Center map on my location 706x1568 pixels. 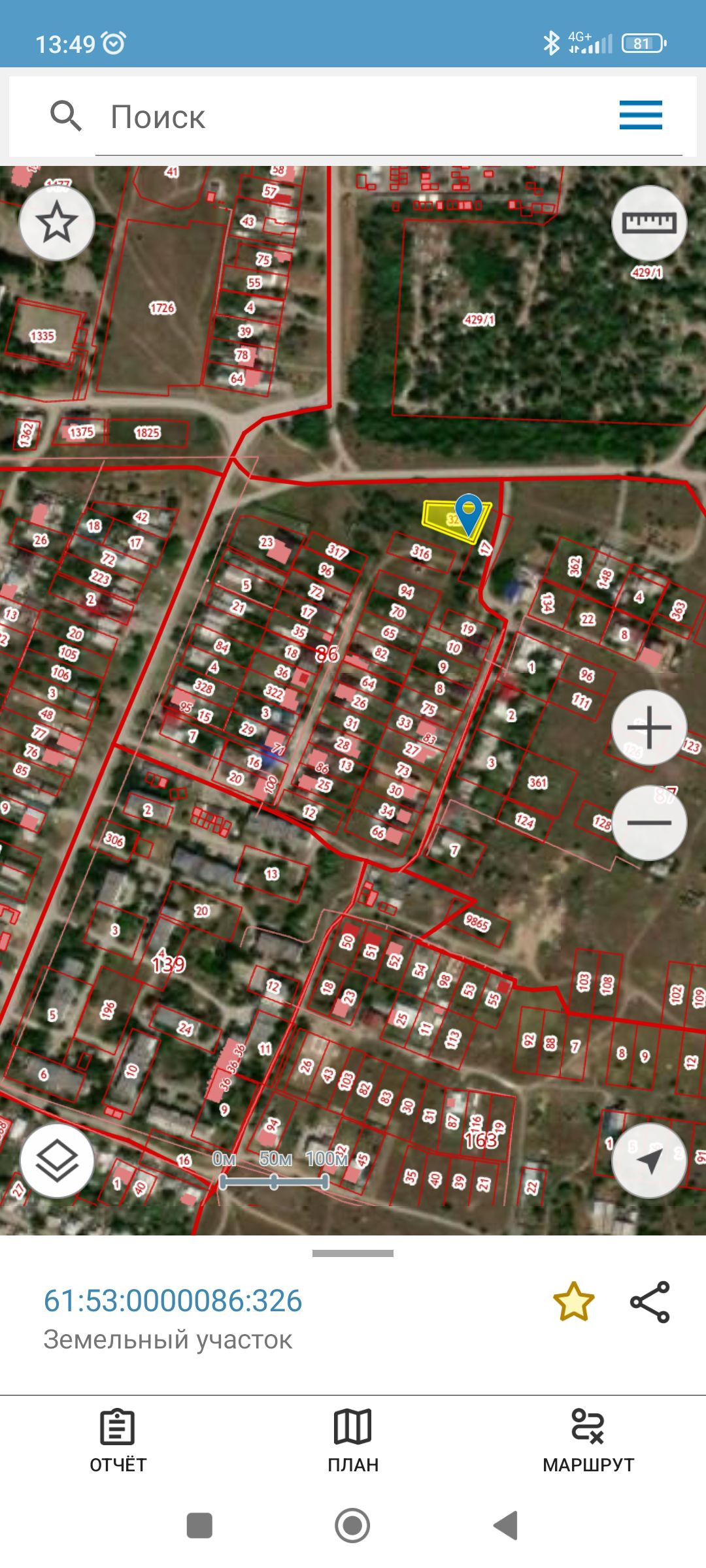[648, 1161]
